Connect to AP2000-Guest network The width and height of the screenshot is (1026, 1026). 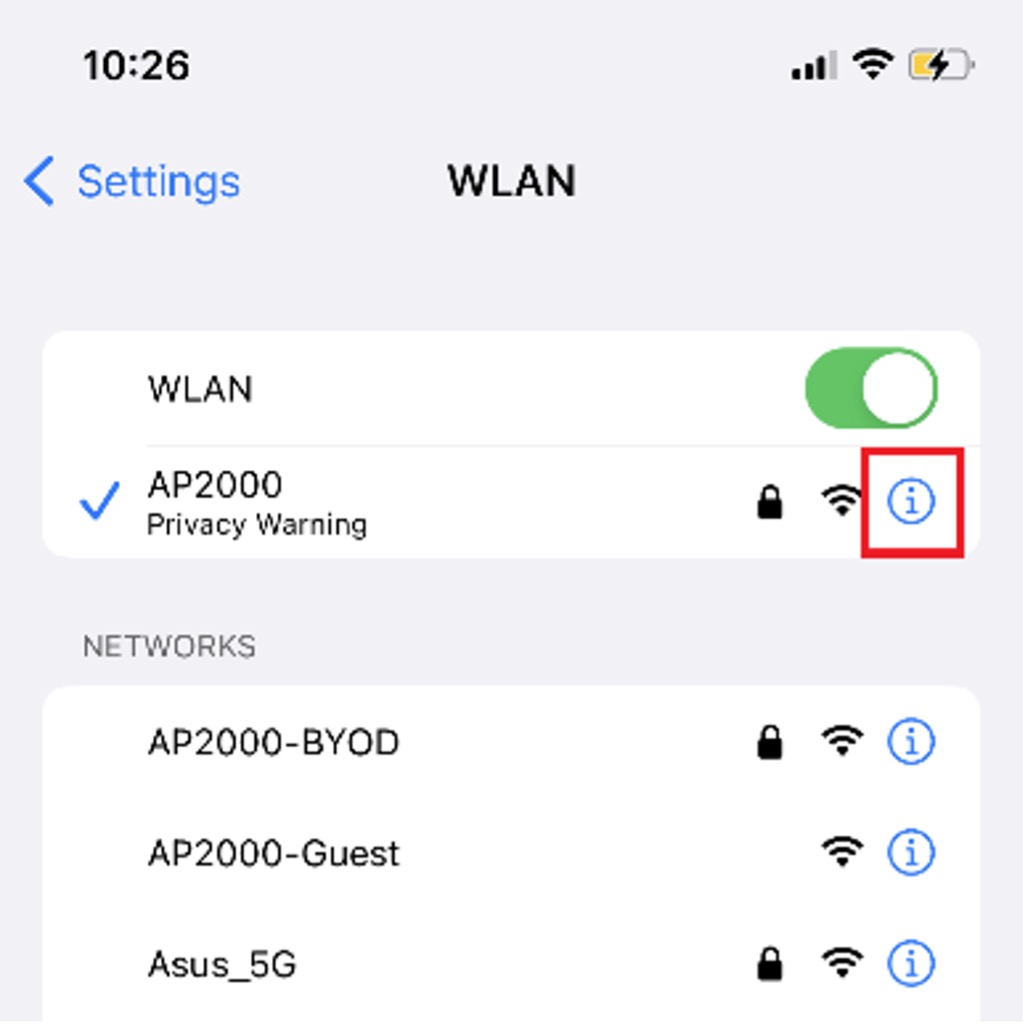(400, 853)
